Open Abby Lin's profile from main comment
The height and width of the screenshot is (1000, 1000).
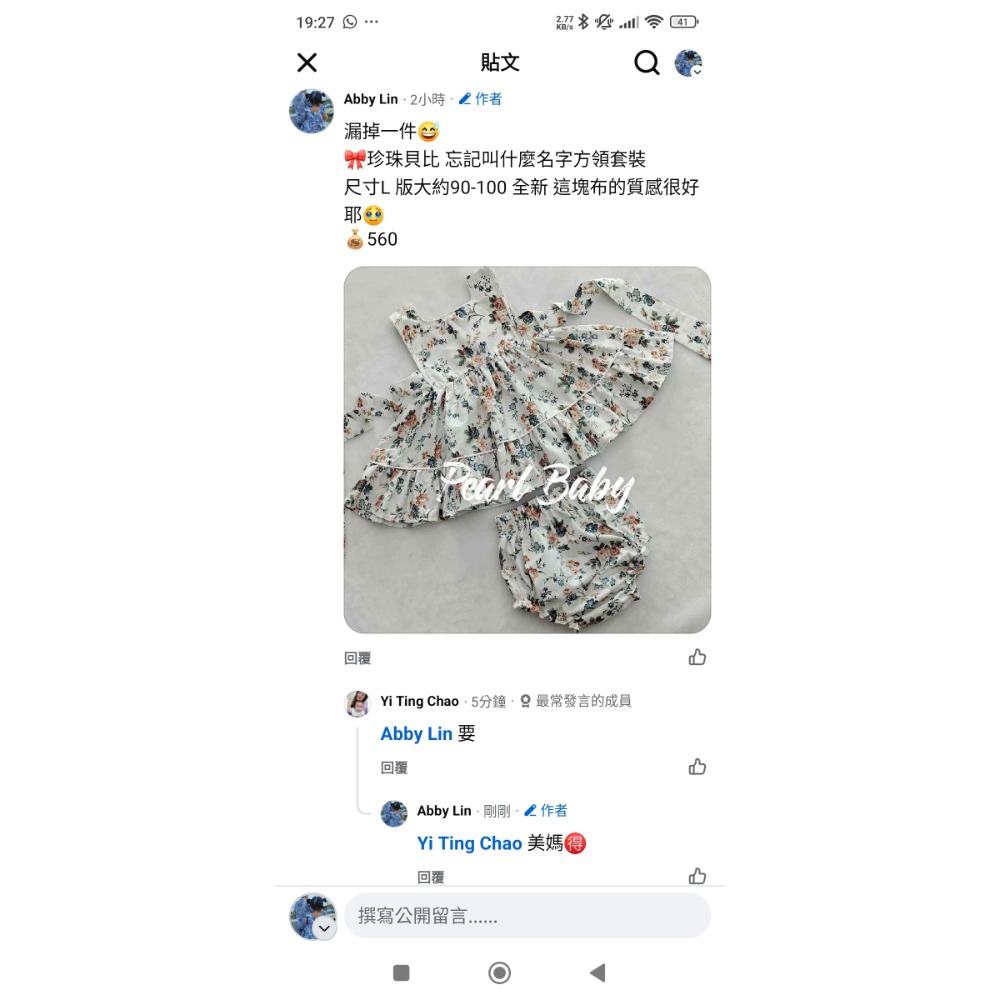click(370, 99)
